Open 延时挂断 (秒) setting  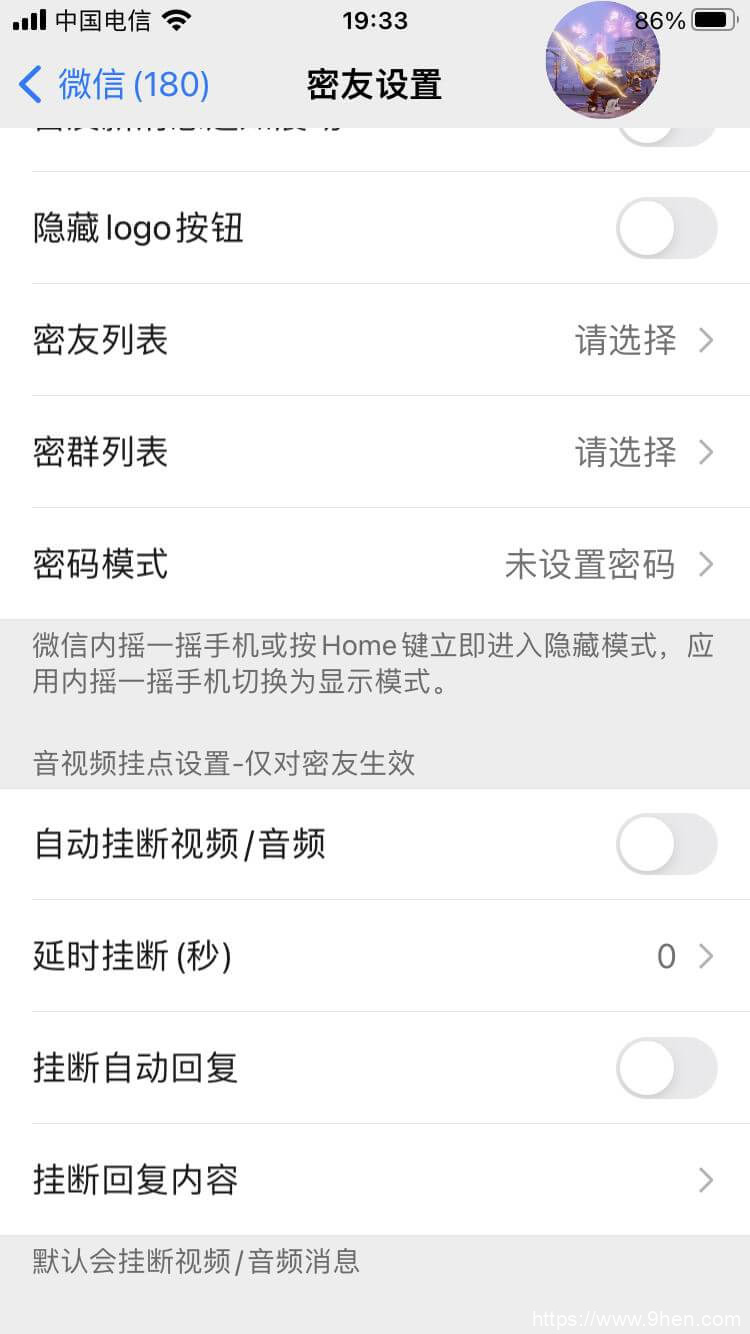click(375, 957)
